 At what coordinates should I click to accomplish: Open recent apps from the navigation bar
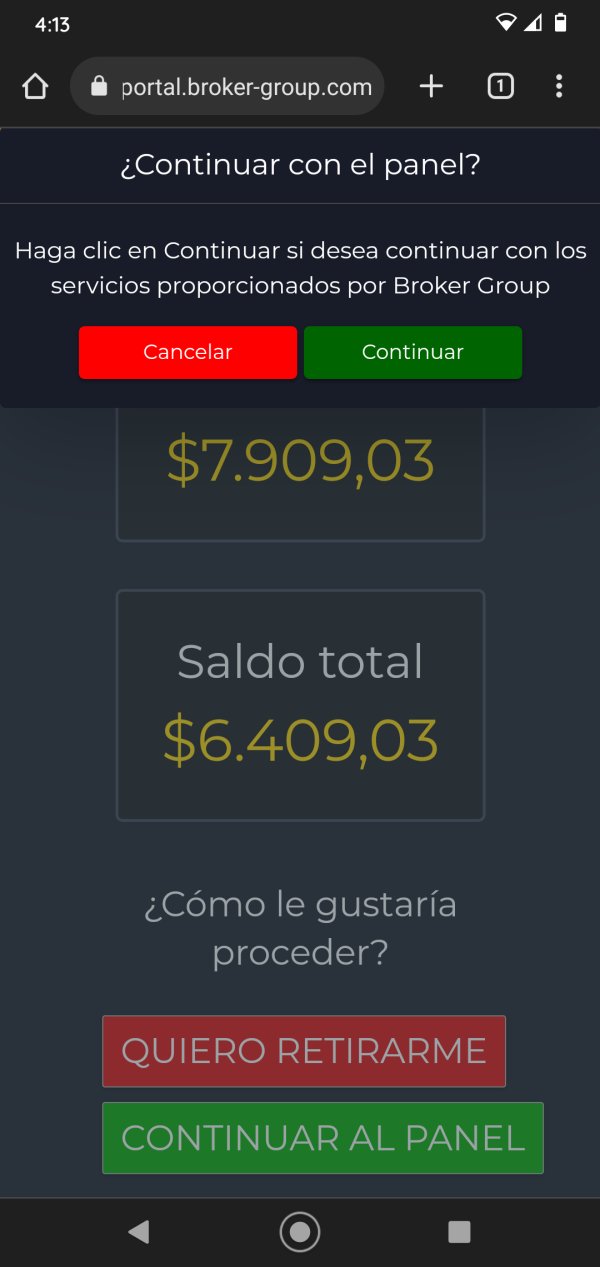[x=459, y=1232]
